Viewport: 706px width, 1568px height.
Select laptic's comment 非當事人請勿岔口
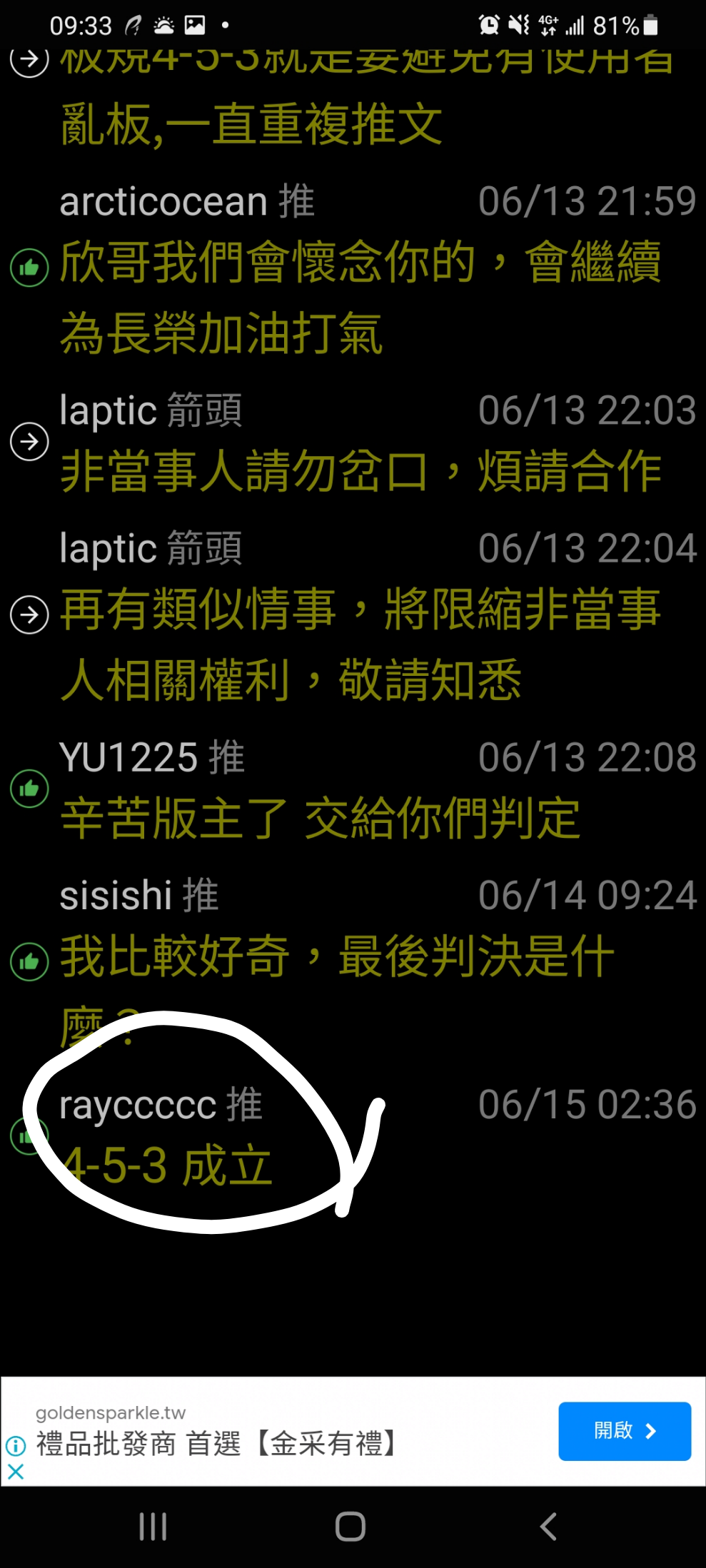click(x=360, y=471)
